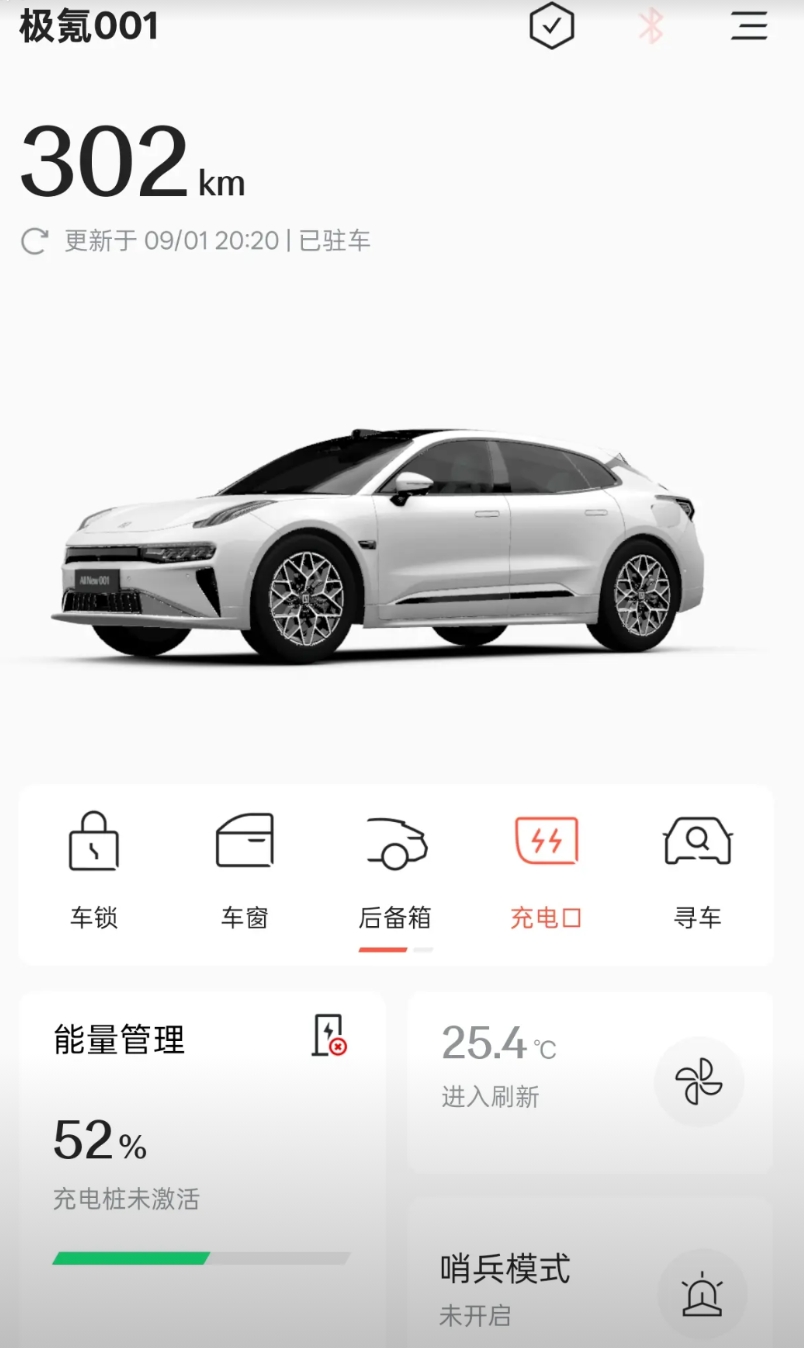804x1348 pixels.
Task: Tap the Bluetooth key icon
Action: (x=651, y=26)
